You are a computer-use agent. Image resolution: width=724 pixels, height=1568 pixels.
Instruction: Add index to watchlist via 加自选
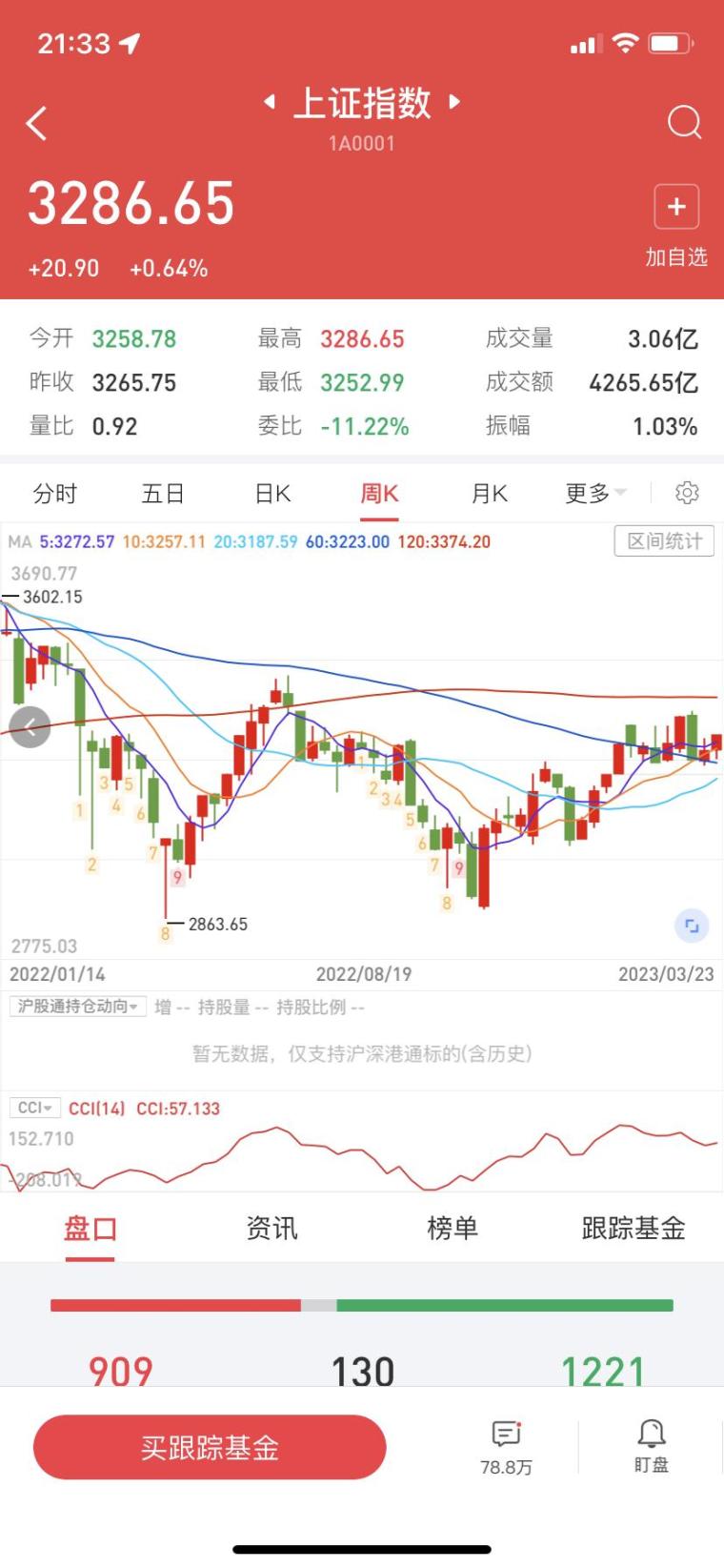(x=676, y=227)
